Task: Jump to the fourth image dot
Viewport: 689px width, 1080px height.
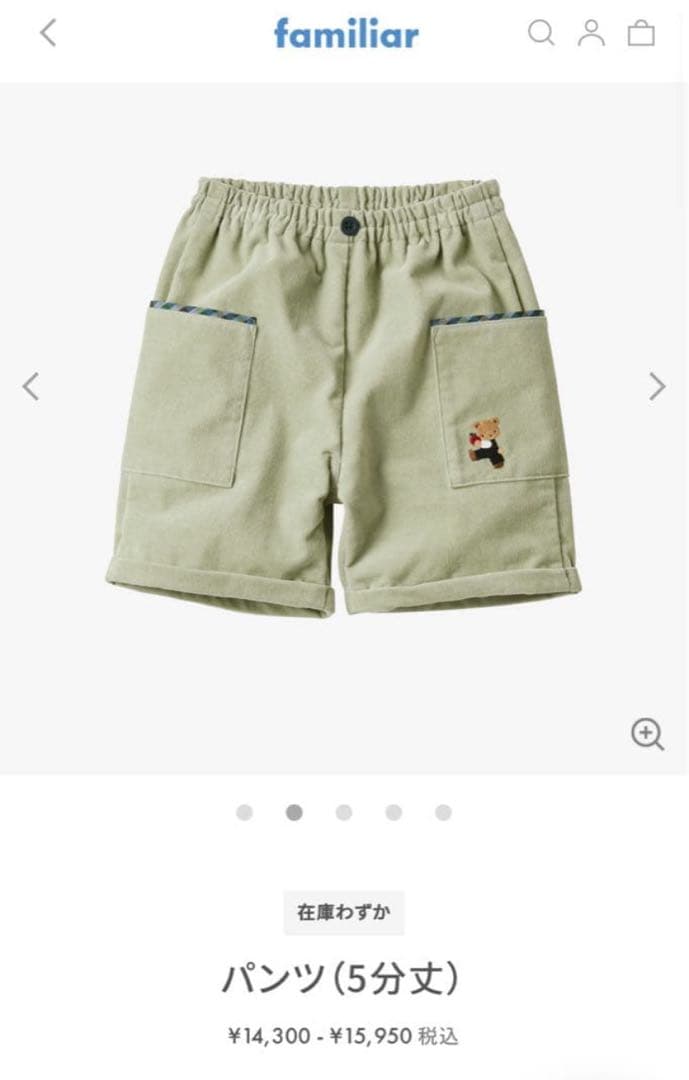Action: point(394,812)
